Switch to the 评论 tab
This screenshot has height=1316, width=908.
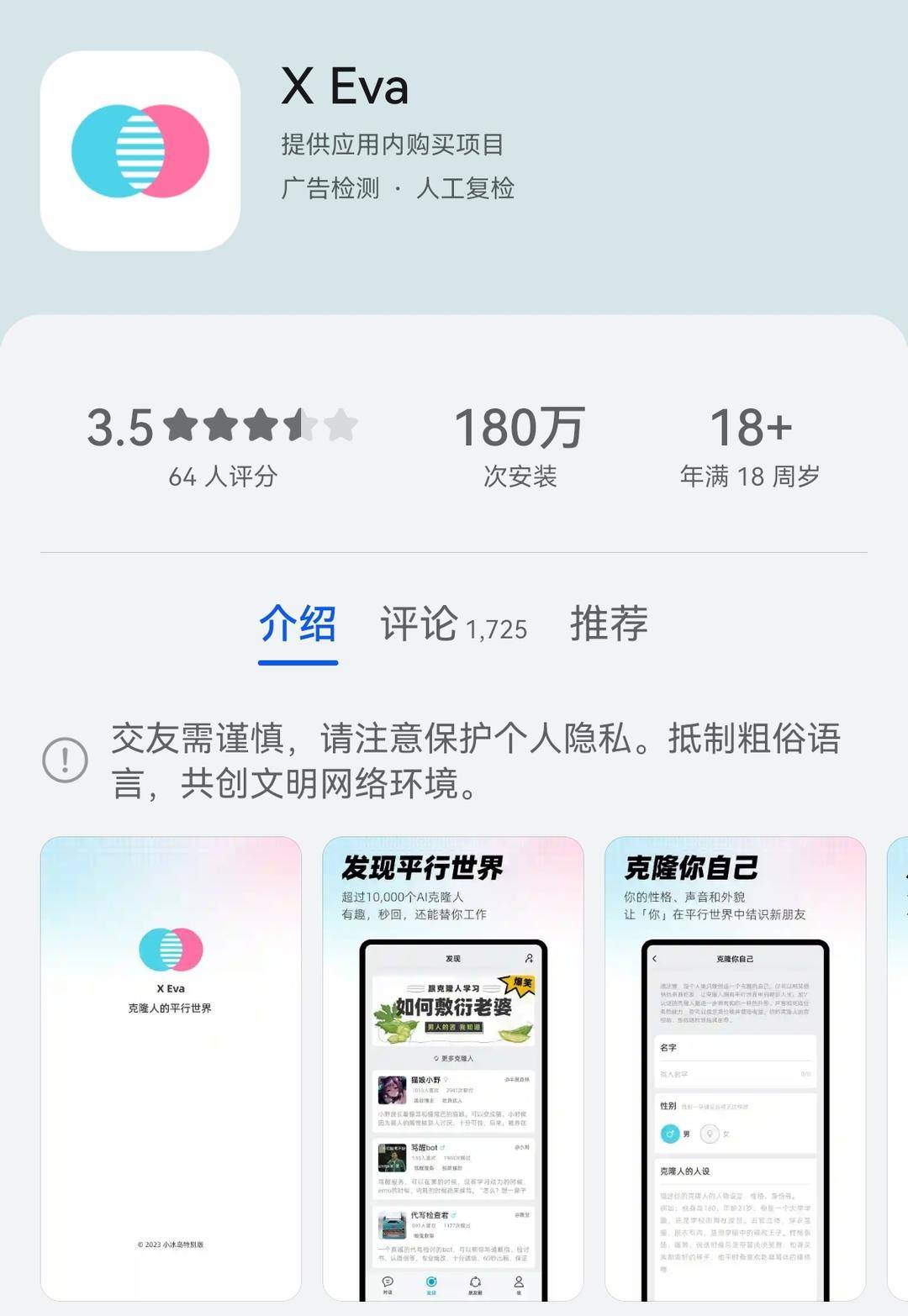(452, 624)
